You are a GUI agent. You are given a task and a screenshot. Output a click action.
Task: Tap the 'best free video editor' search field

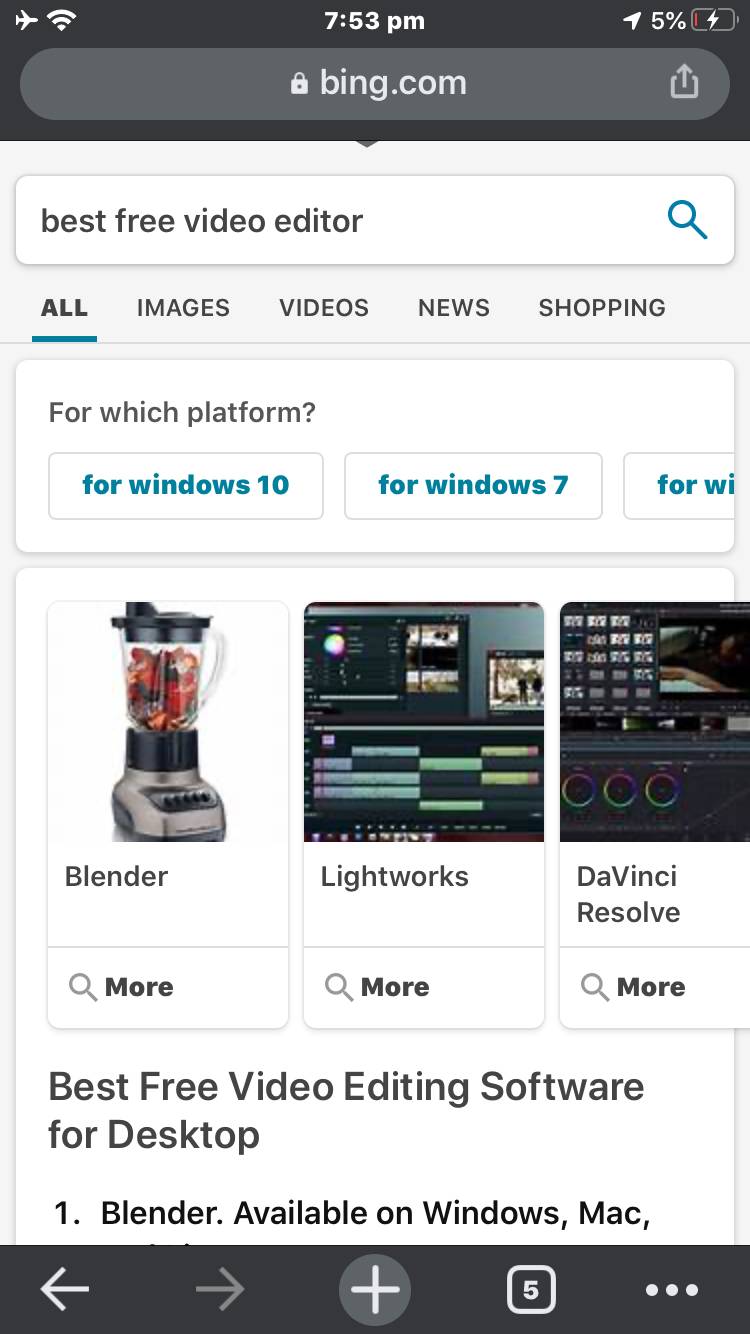[x=300, y=220]
